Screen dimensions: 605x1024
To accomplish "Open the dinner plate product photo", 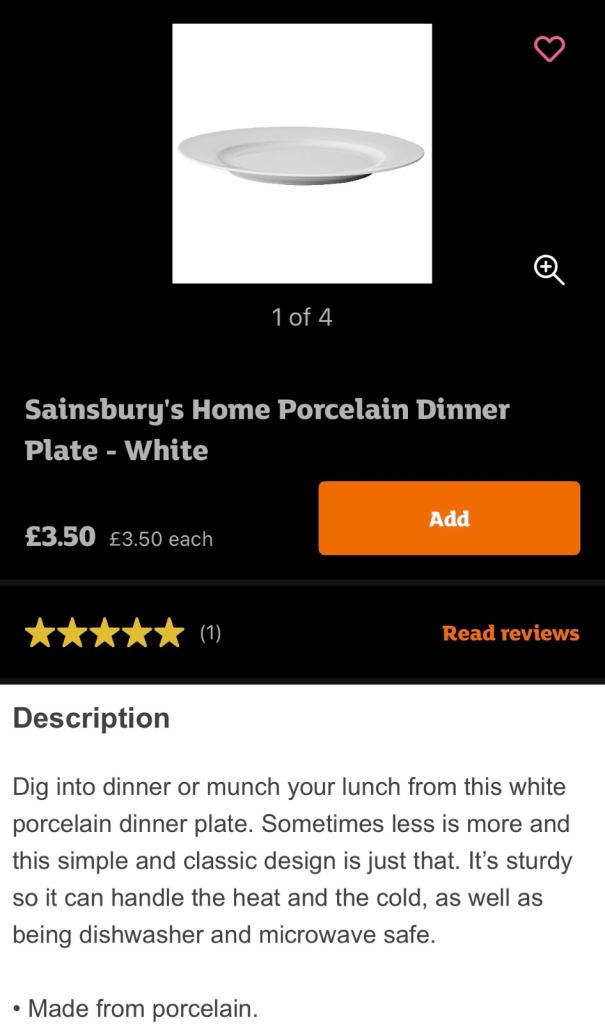I will [x=302, y=153].
